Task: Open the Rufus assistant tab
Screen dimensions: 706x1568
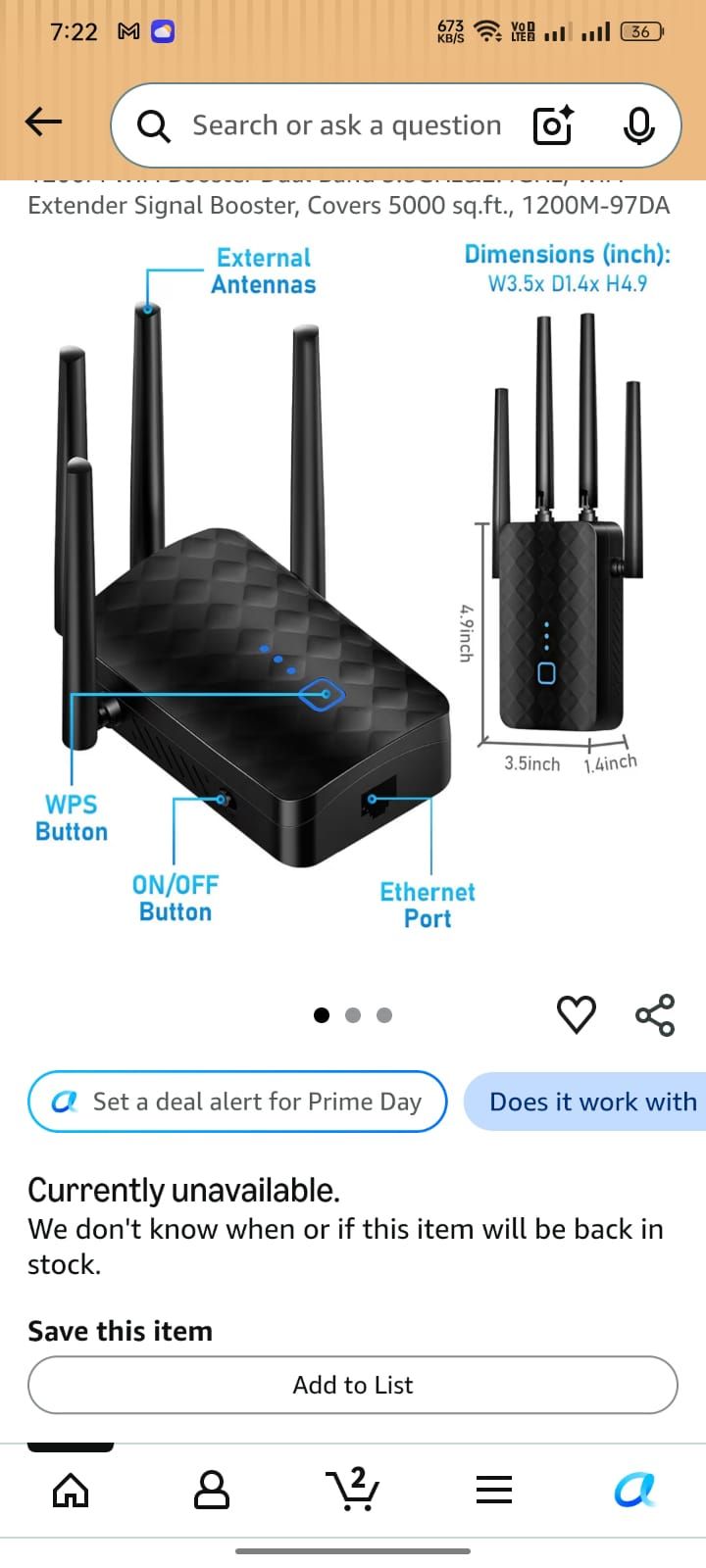Action: click(634, 1491)
